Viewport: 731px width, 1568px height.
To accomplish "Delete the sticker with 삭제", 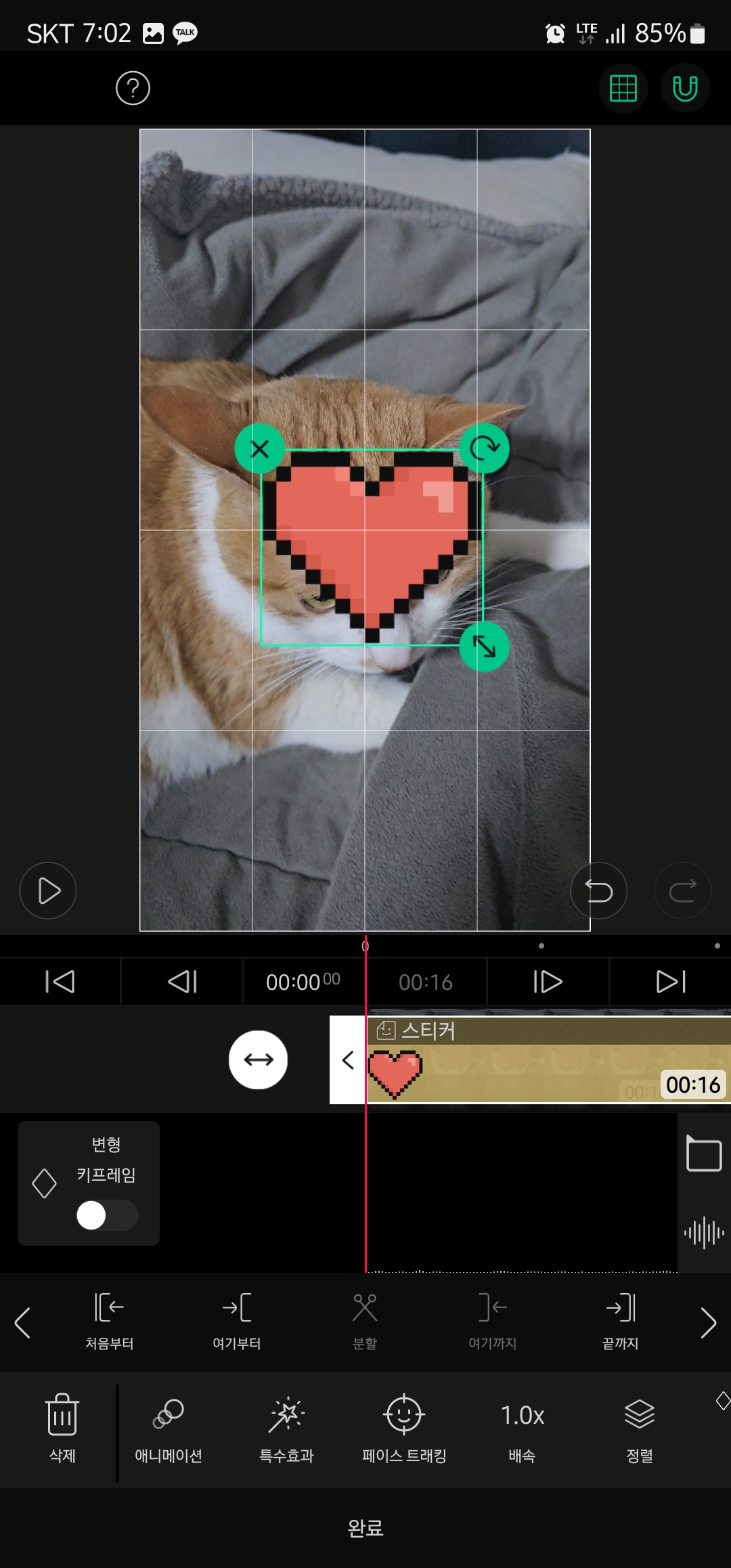I will [x=62, y=1428].
